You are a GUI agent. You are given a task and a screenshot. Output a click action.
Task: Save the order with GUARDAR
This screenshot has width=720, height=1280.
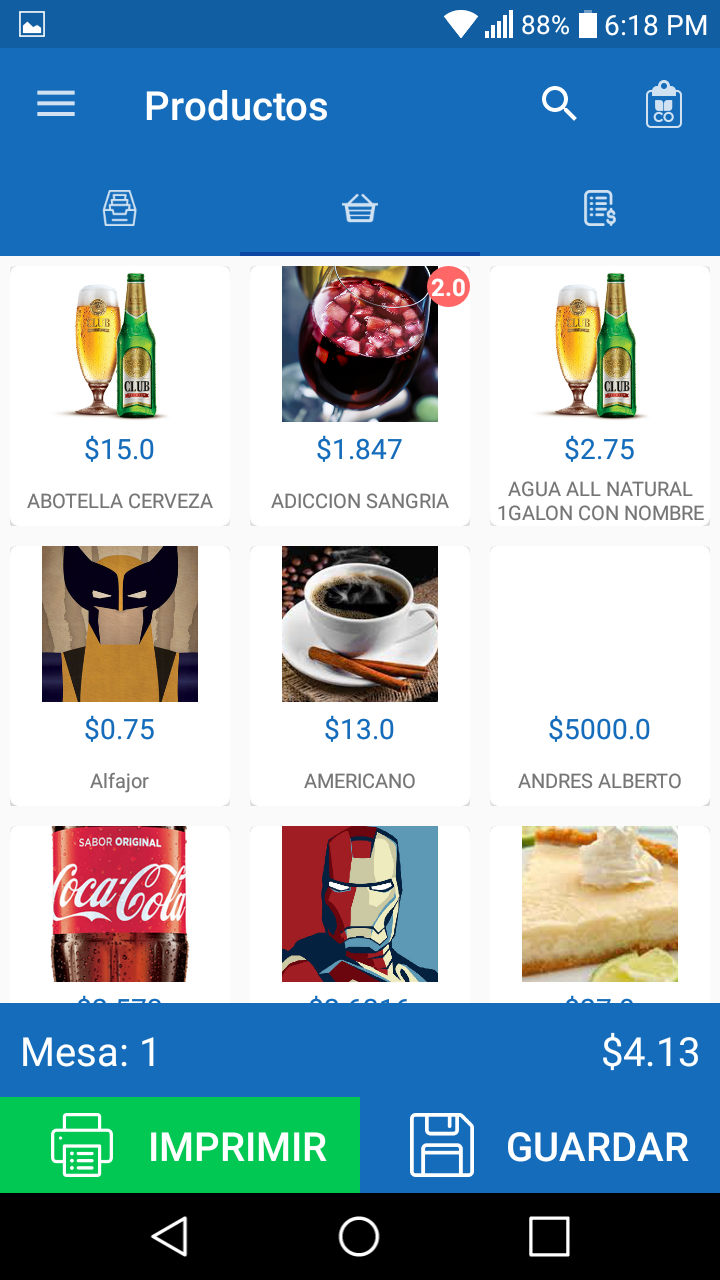tap(540, 1145)
